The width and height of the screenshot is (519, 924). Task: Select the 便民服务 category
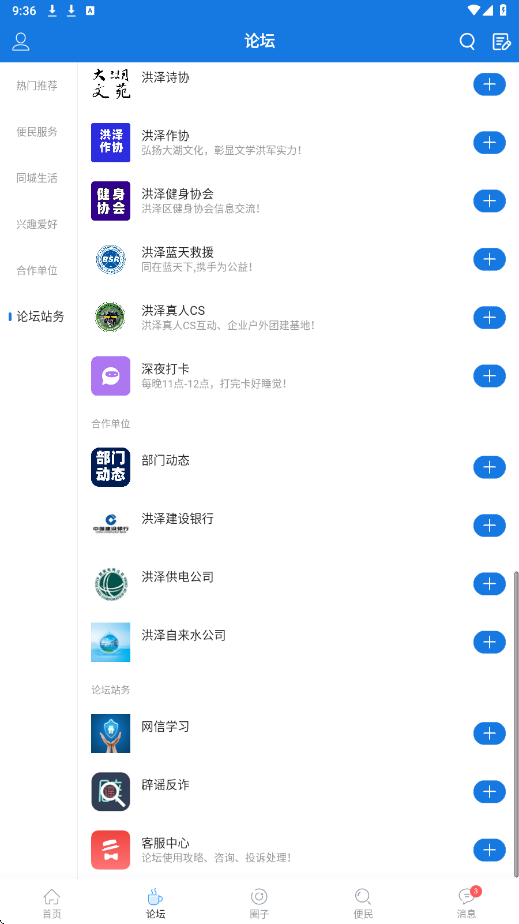point(37,132)
